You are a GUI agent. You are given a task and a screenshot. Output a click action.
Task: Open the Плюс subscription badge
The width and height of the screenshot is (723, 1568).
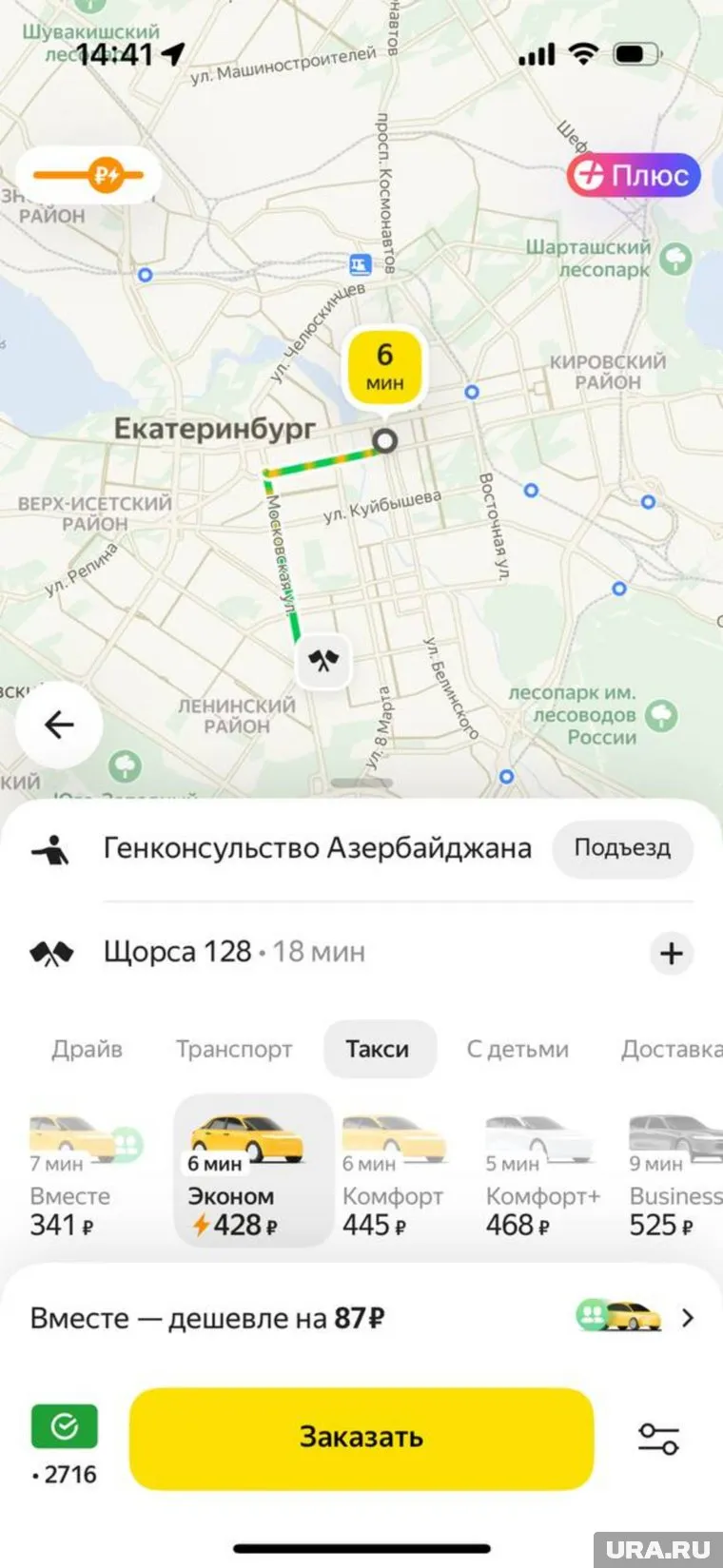634,176
